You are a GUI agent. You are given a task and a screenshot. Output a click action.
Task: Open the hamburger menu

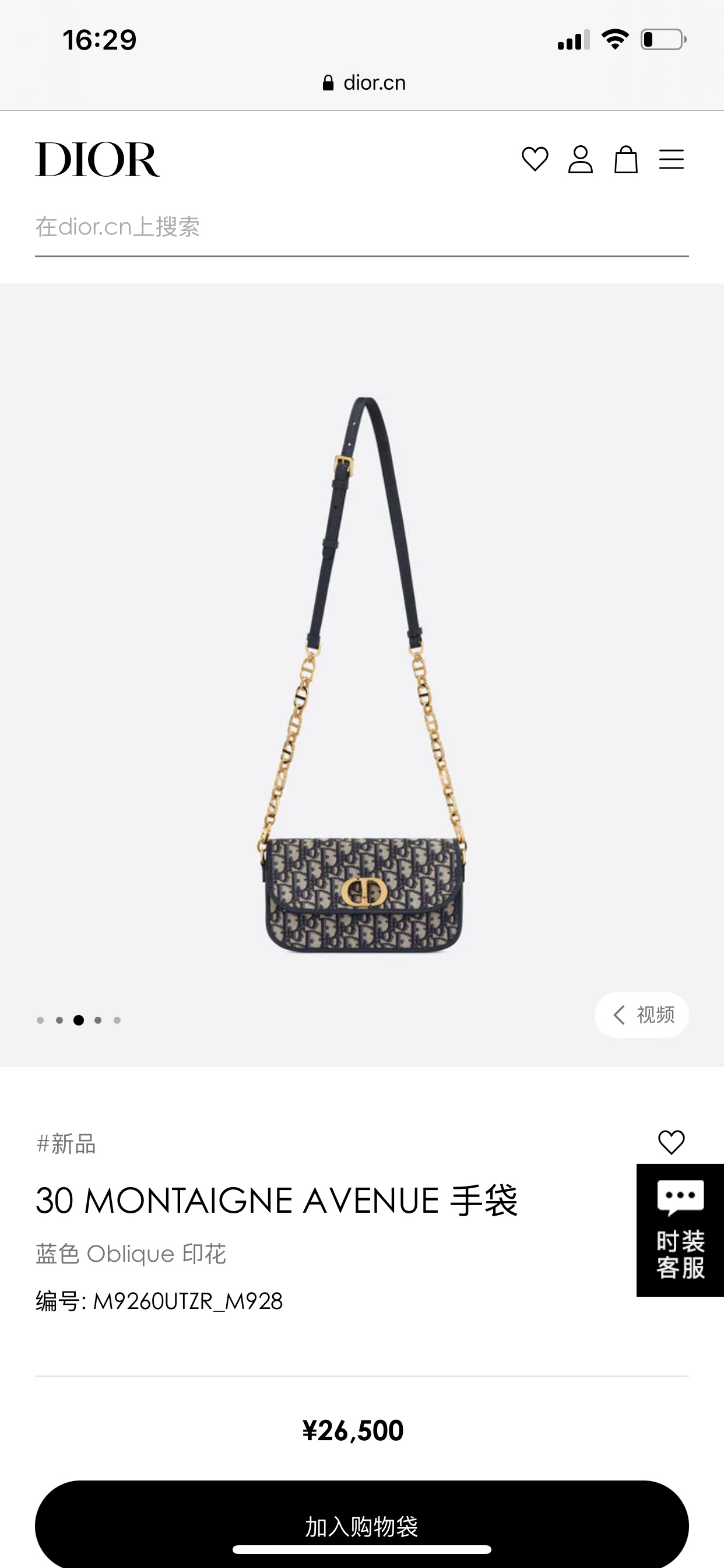pos(672,159)
